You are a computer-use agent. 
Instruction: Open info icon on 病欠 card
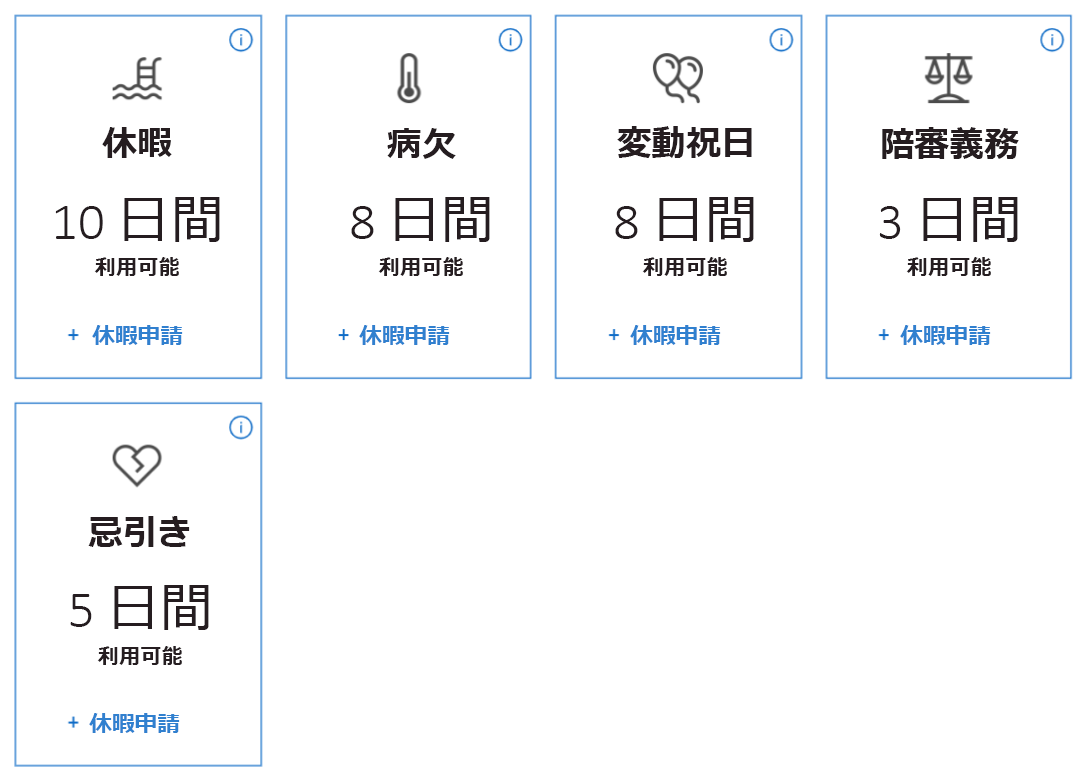click(510, 40)
